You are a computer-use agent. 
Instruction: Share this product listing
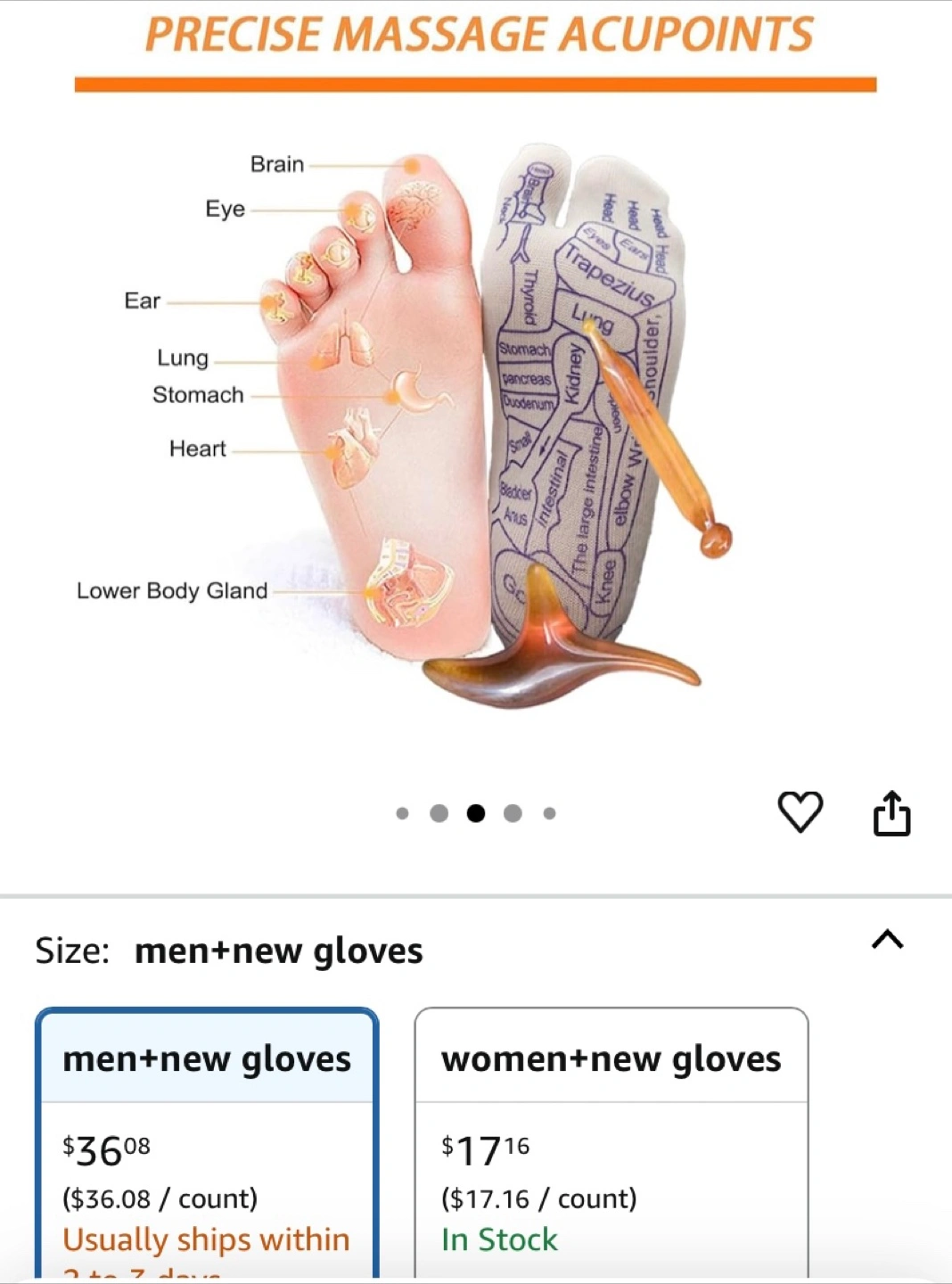click(891, 813)
